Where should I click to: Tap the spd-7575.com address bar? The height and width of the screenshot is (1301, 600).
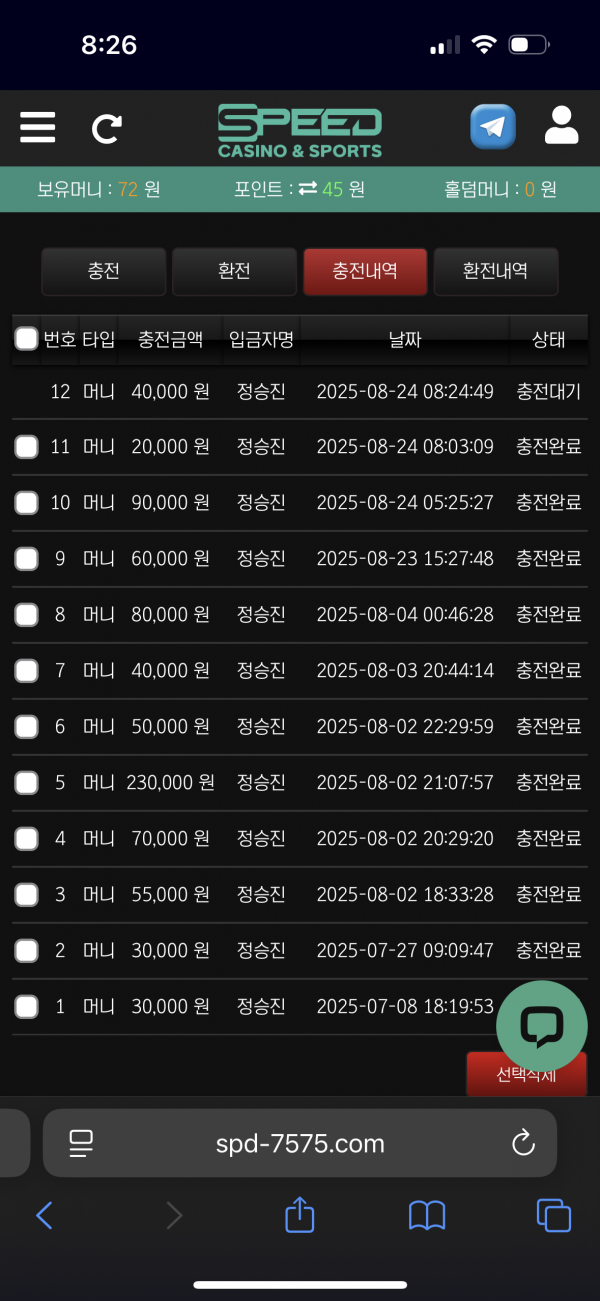[300, 1143]
